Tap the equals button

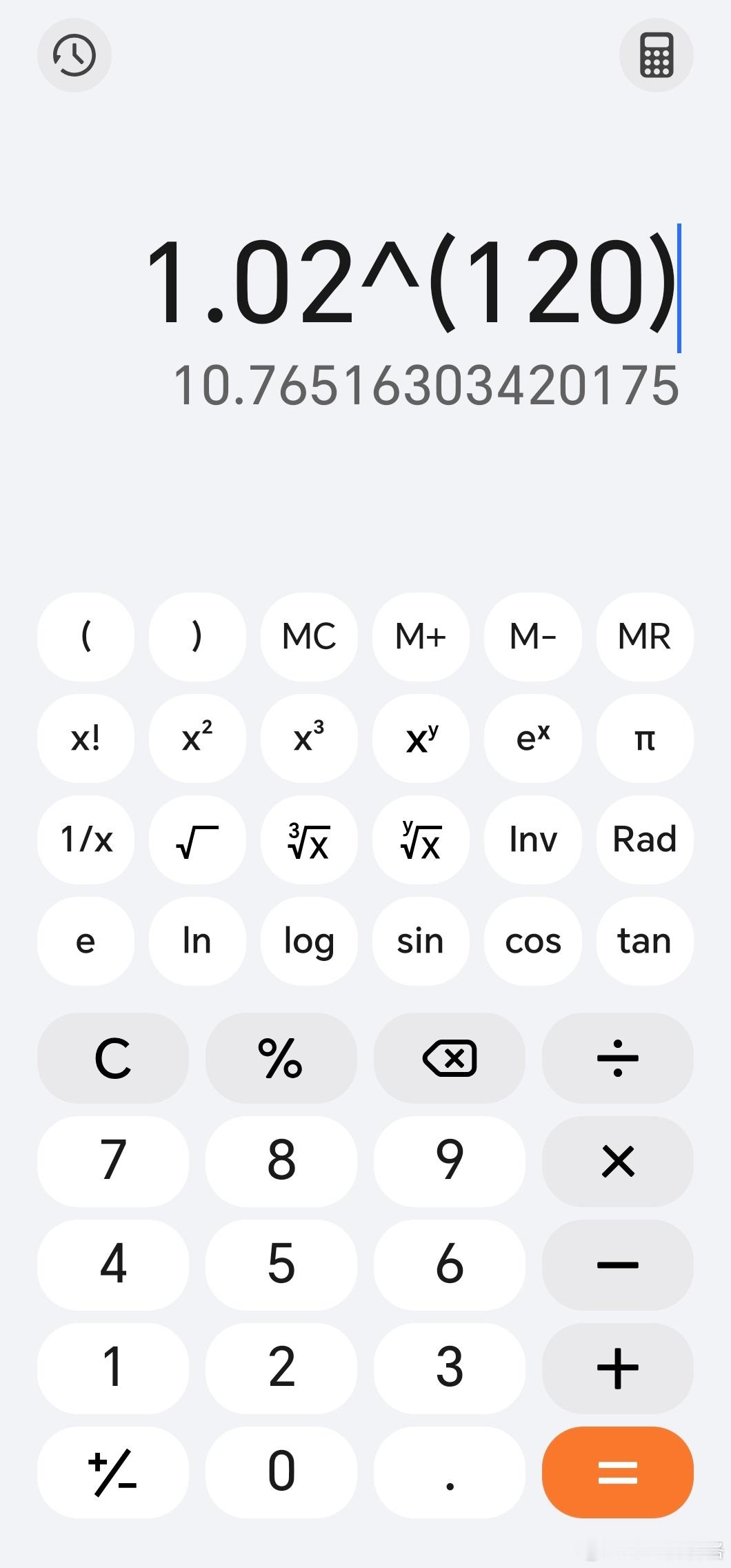click(x=617, y=1472)
